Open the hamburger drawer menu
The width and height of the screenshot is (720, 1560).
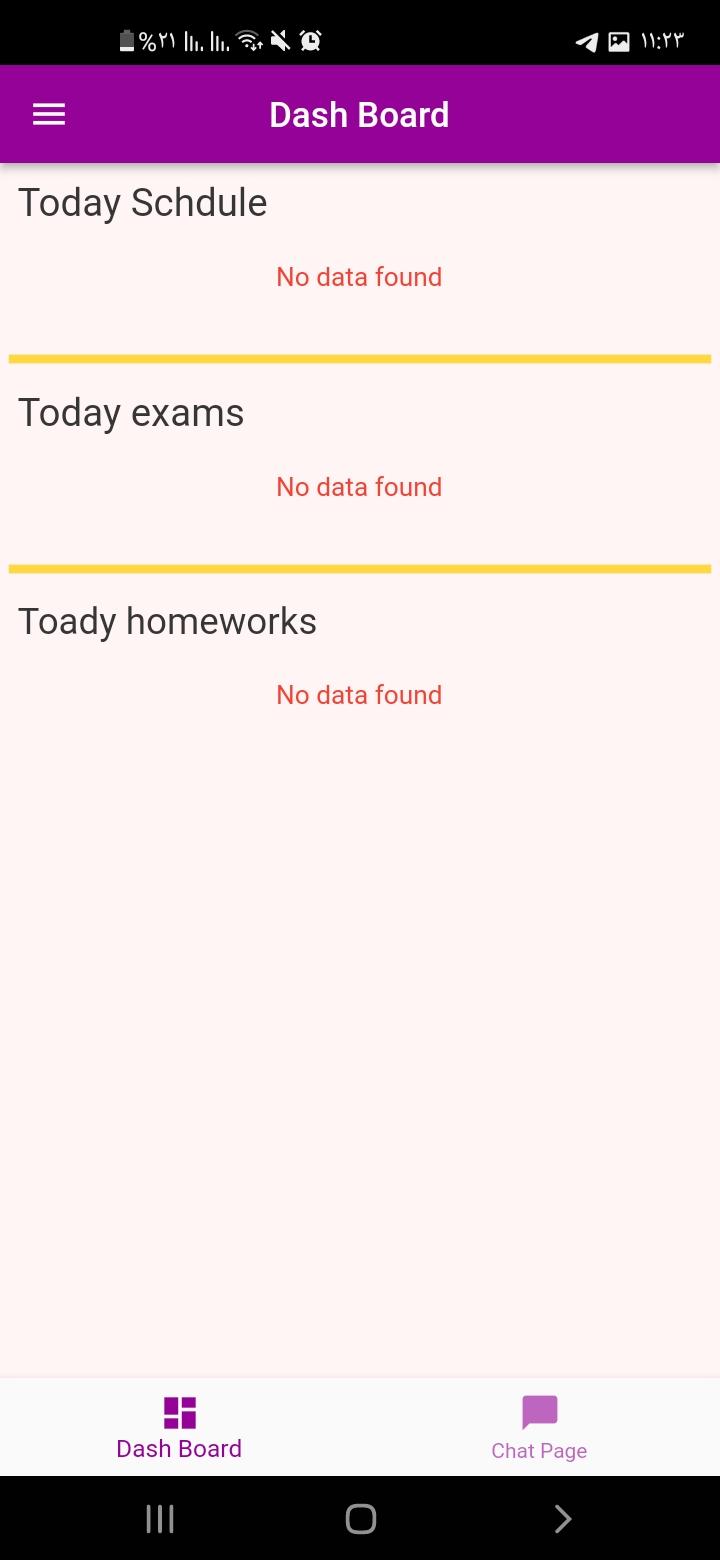[x=49, y=115]
